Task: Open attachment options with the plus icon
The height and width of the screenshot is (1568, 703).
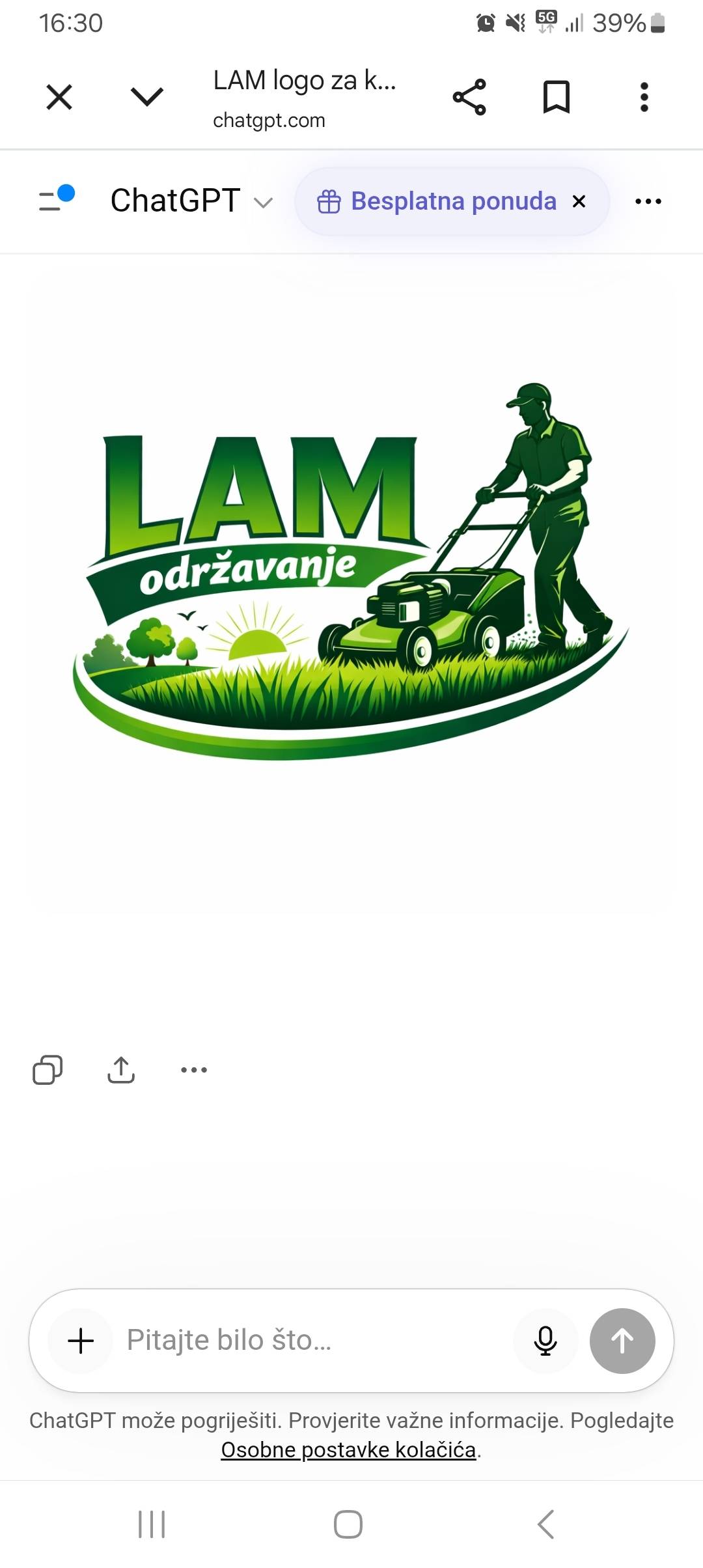Action: click(80, 1341)
